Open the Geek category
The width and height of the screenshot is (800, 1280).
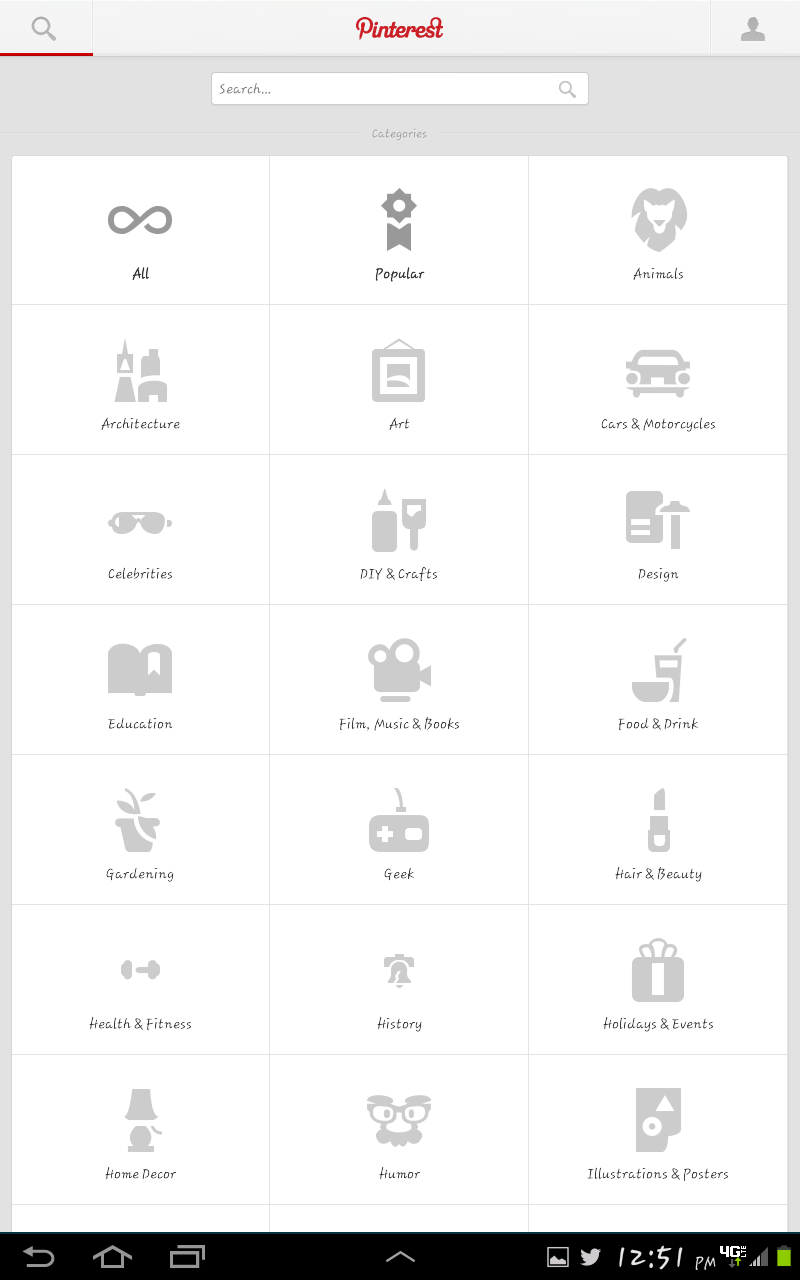(399, 831)
